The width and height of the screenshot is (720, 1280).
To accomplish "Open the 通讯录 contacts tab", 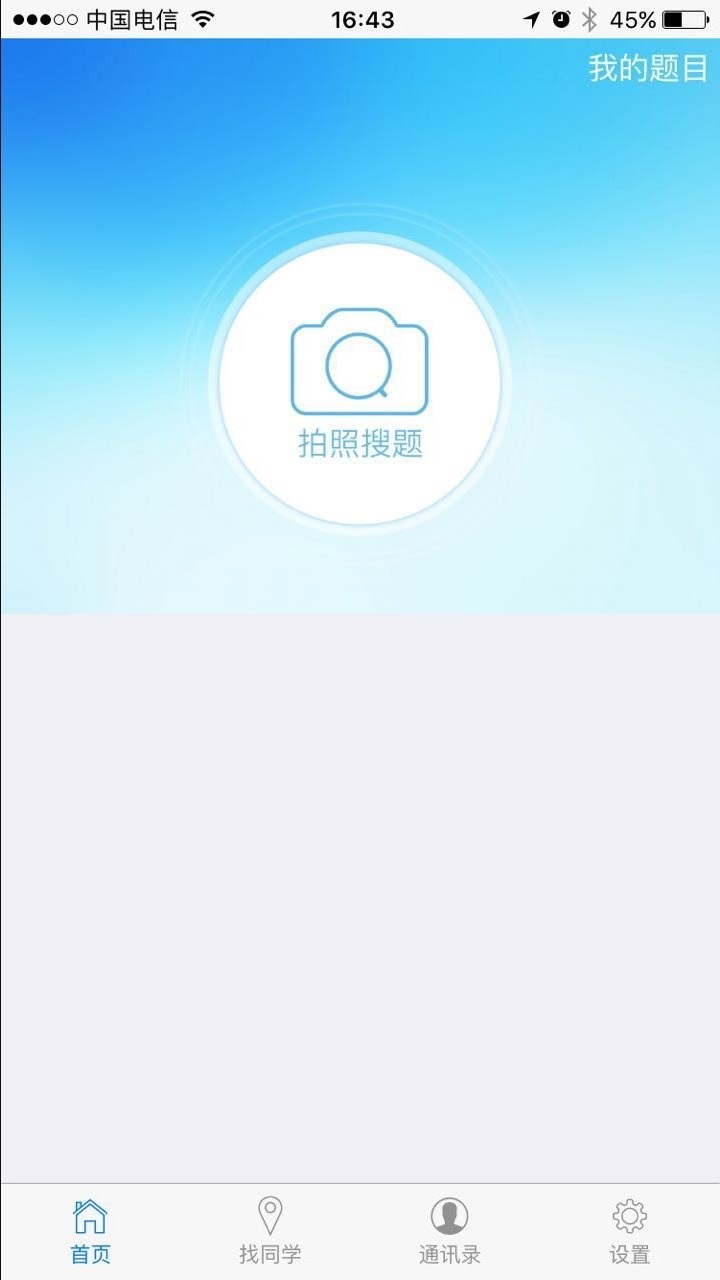I will pyautogui.click(x=450, y=1232).
